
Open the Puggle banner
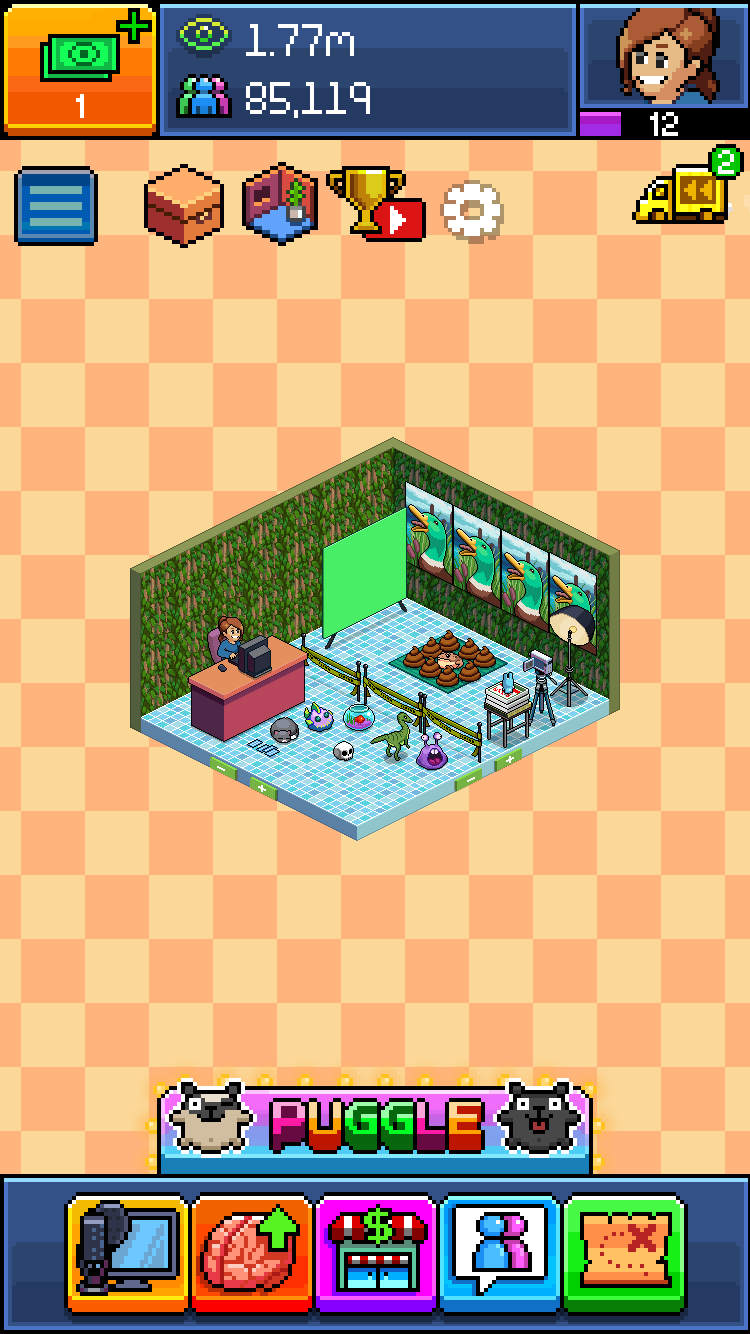click(375, 1124)
